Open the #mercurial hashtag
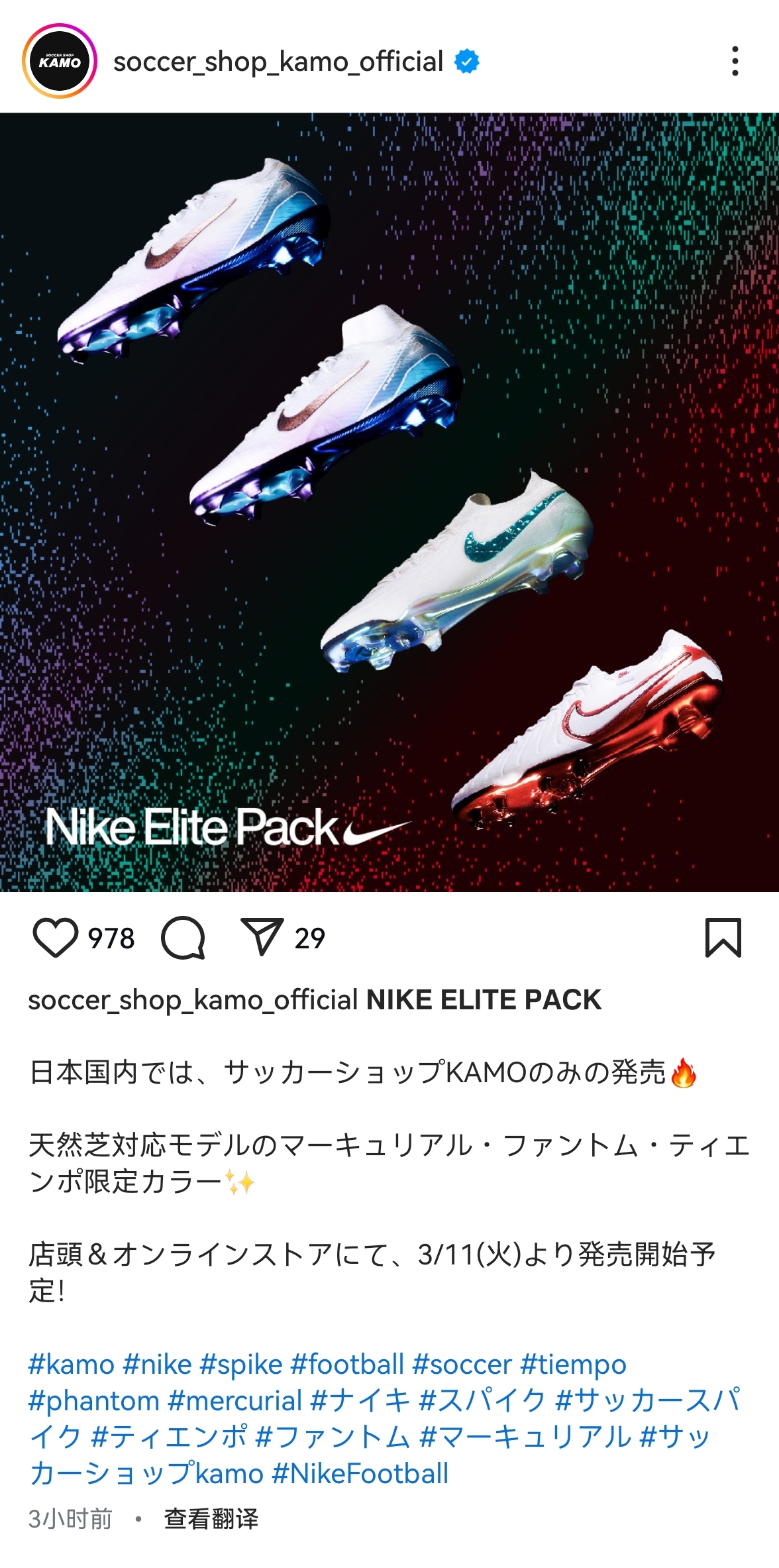The image size is (779, 1568). [x=235, y=1401]
